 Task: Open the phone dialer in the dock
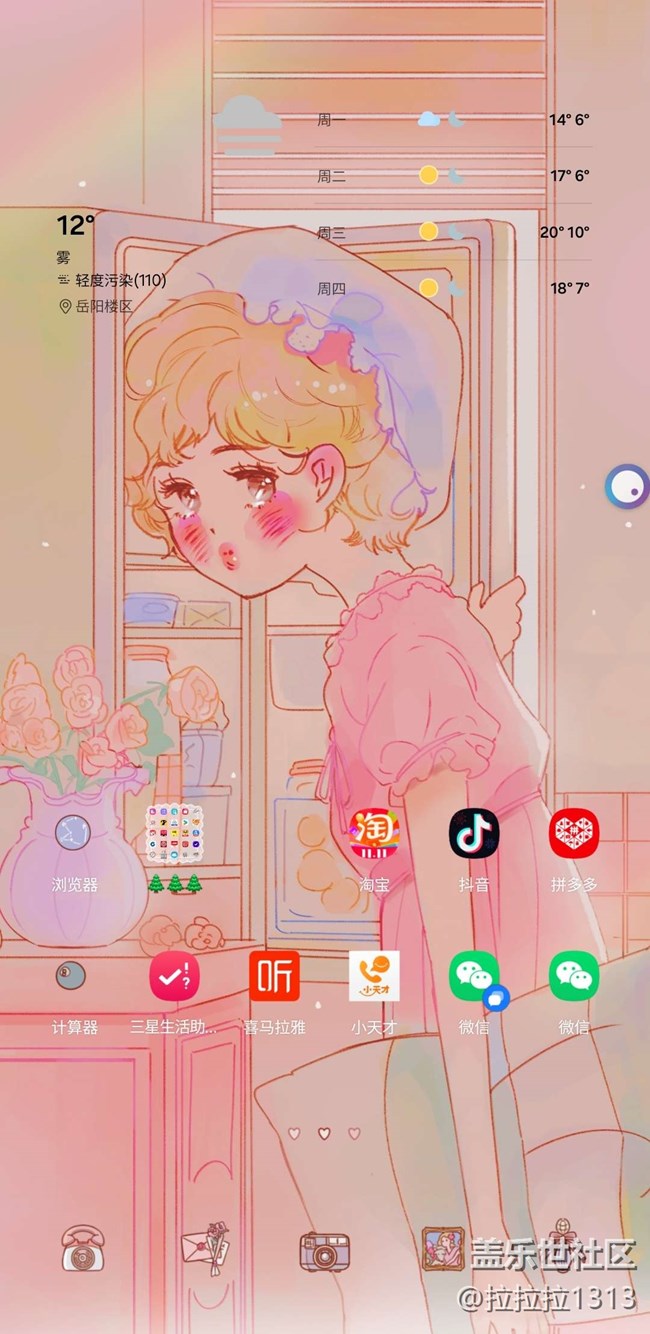83,1249
